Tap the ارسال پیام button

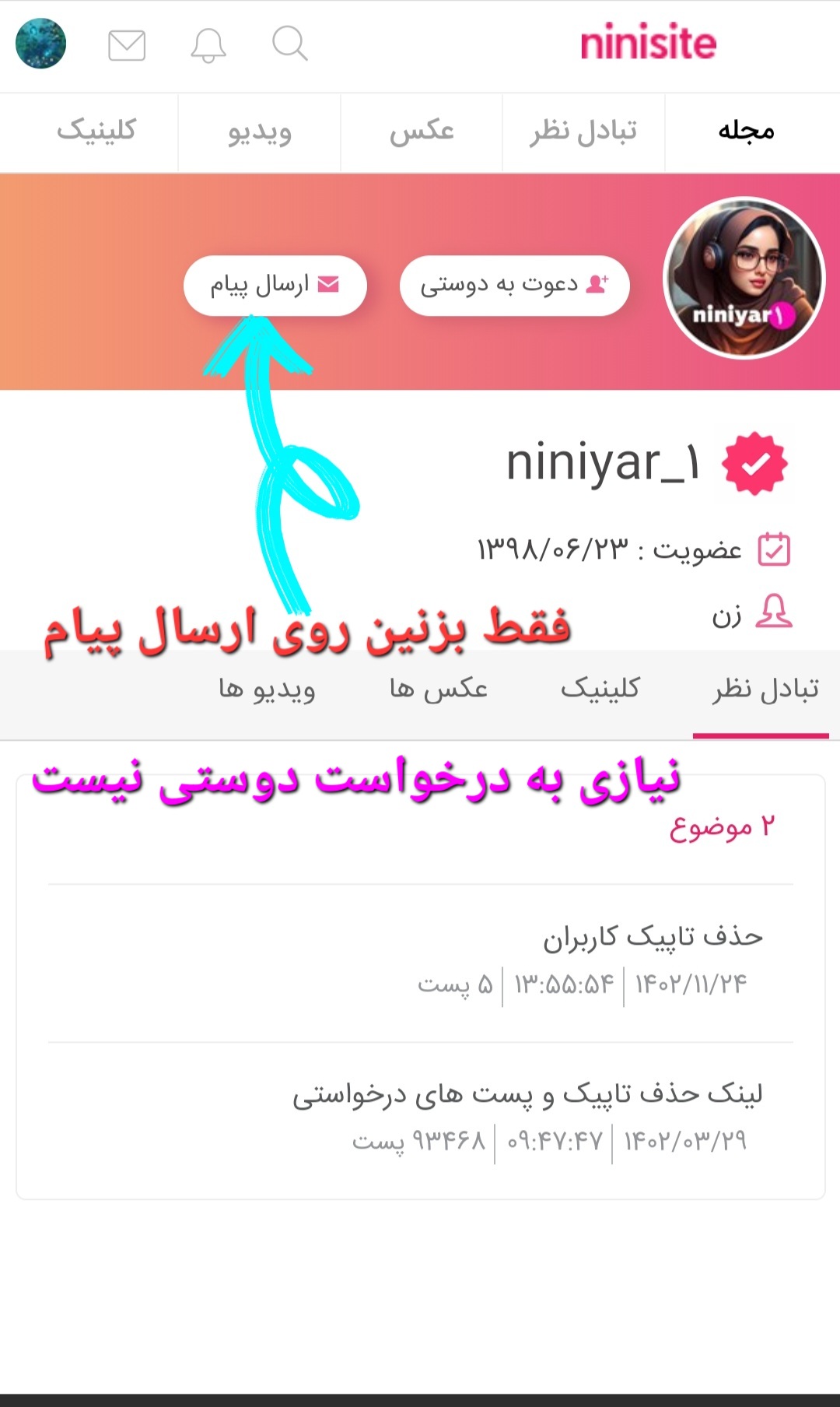pos(275,285)
